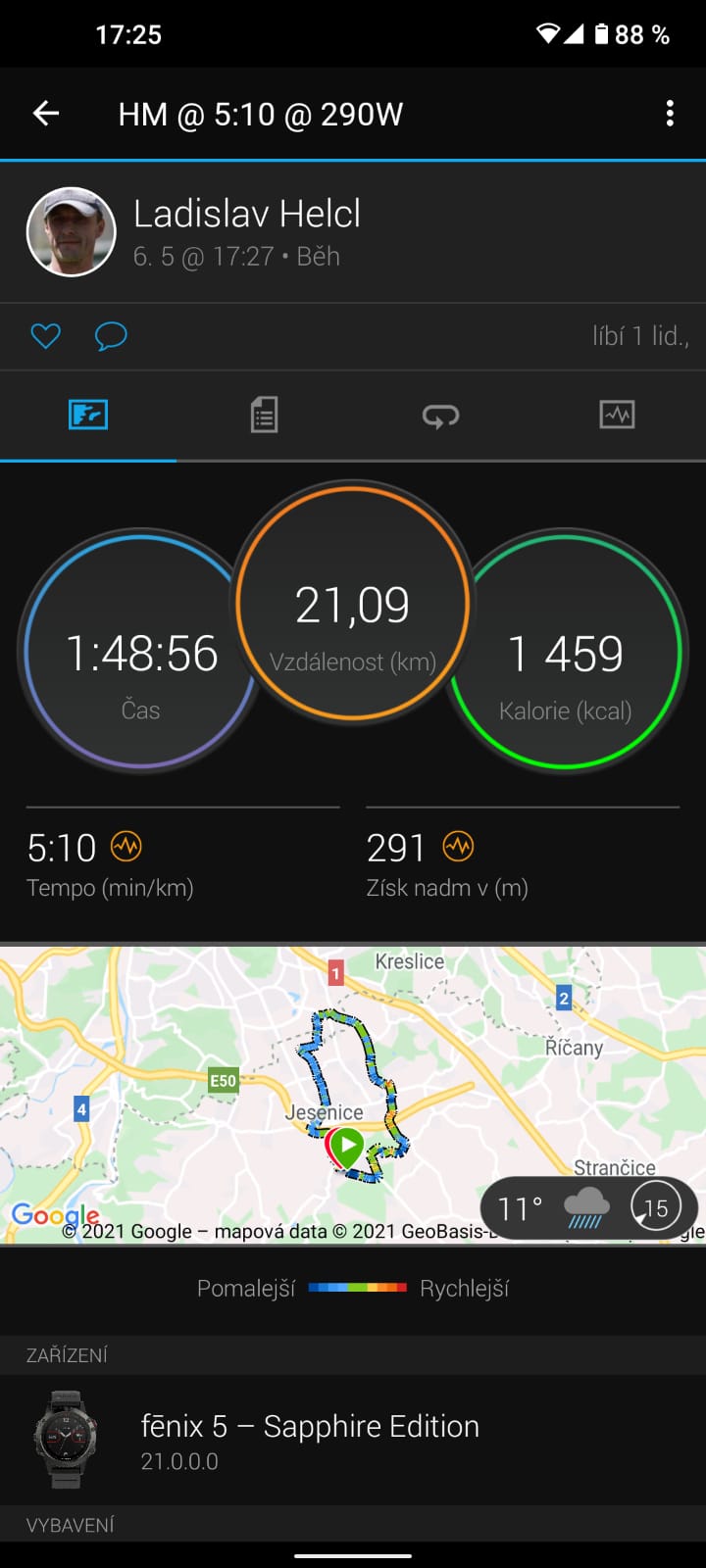Switch to the laps tab
The height and width of the screenshot is (1568, 706).
440,416
